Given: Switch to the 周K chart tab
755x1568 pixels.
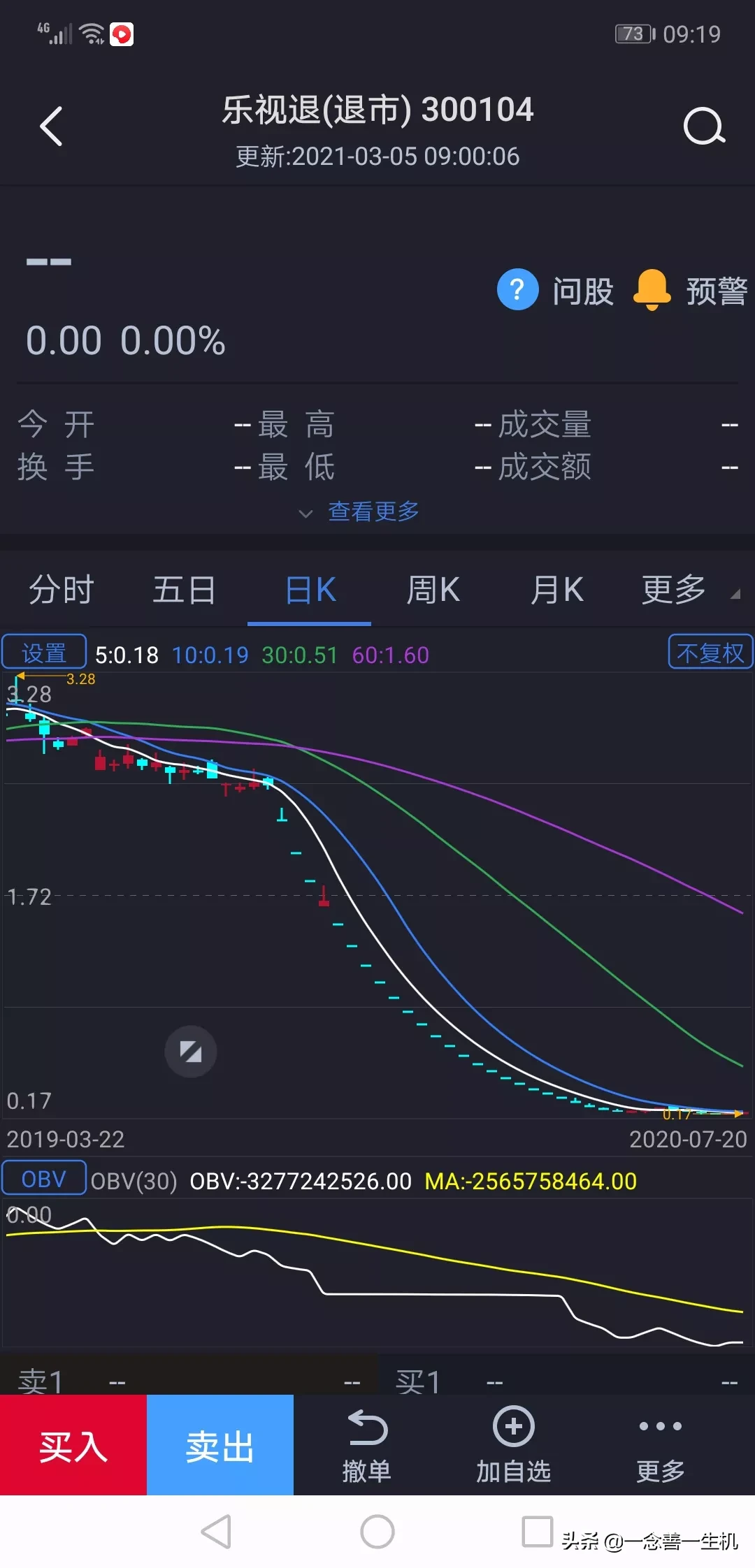Looking at the screenshot, I should pos(433,590).
